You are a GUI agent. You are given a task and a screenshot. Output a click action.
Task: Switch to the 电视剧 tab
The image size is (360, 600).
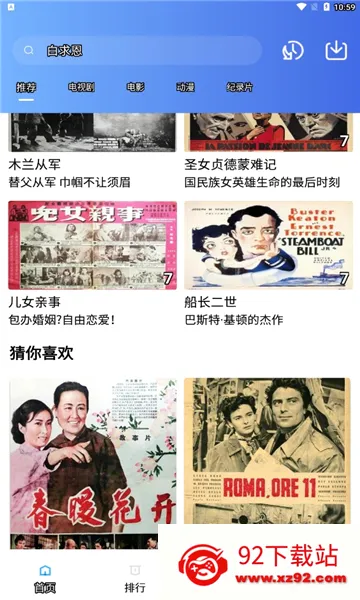pos(81,87)
